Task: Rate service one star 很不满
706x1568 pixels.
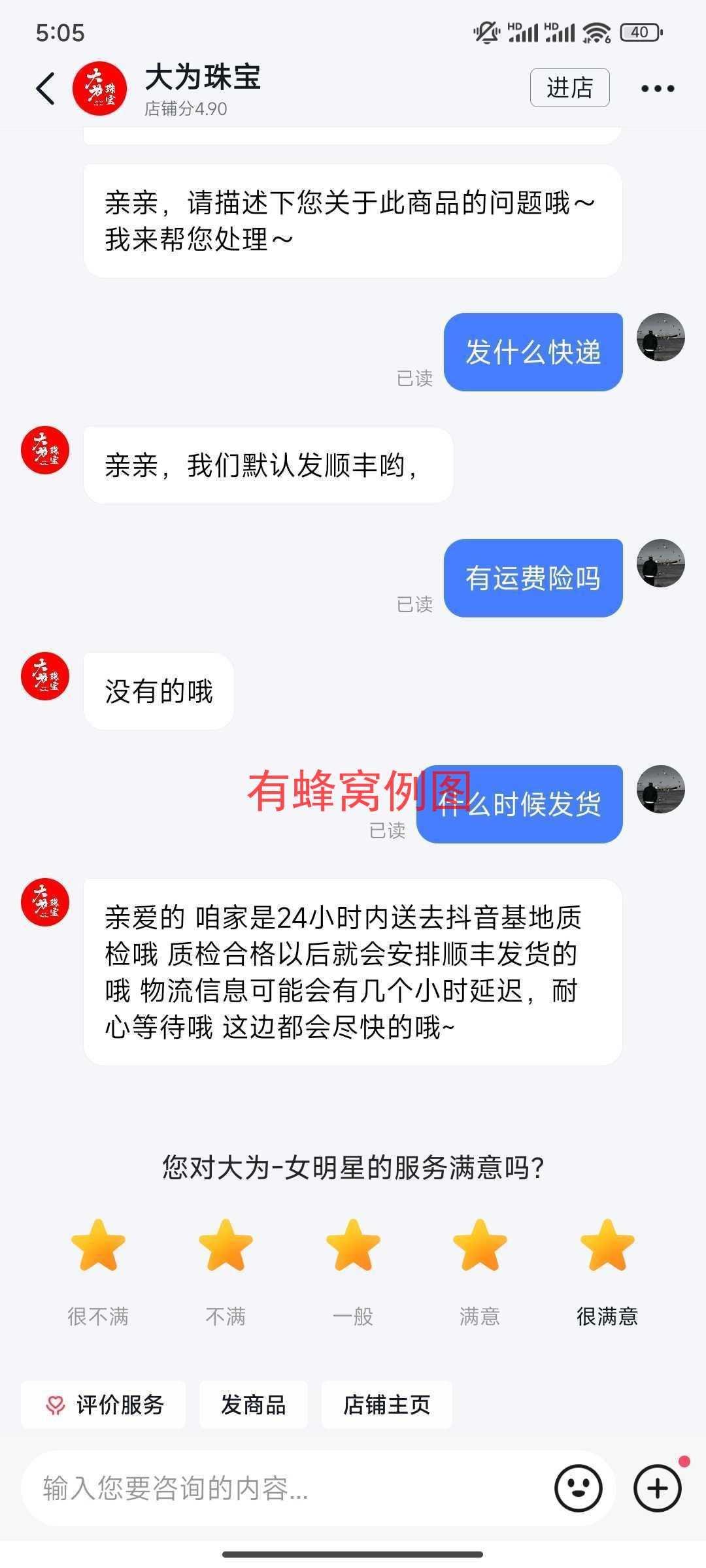Action: [98, 1247]
